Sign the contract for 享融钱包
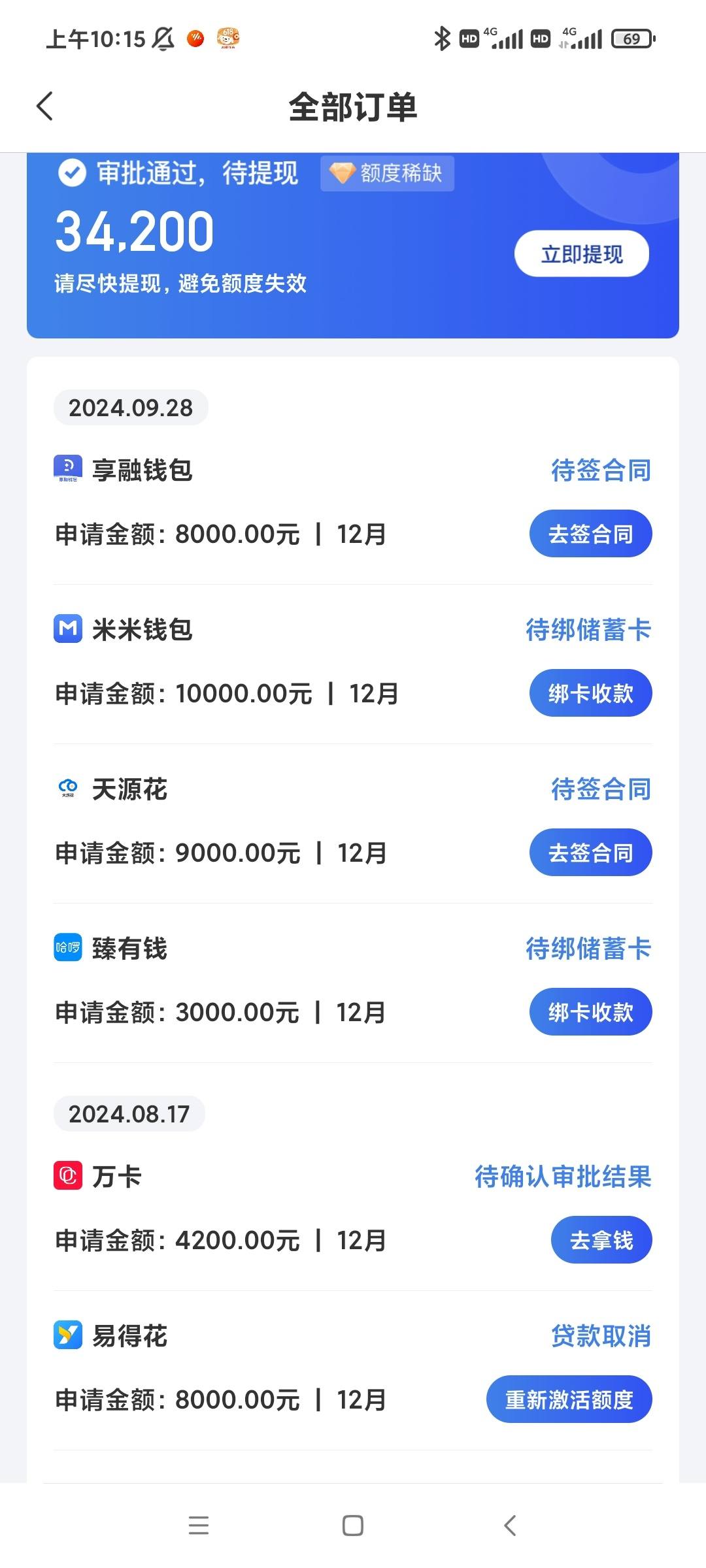This screenshot has width=706, height=1568. 590,534
